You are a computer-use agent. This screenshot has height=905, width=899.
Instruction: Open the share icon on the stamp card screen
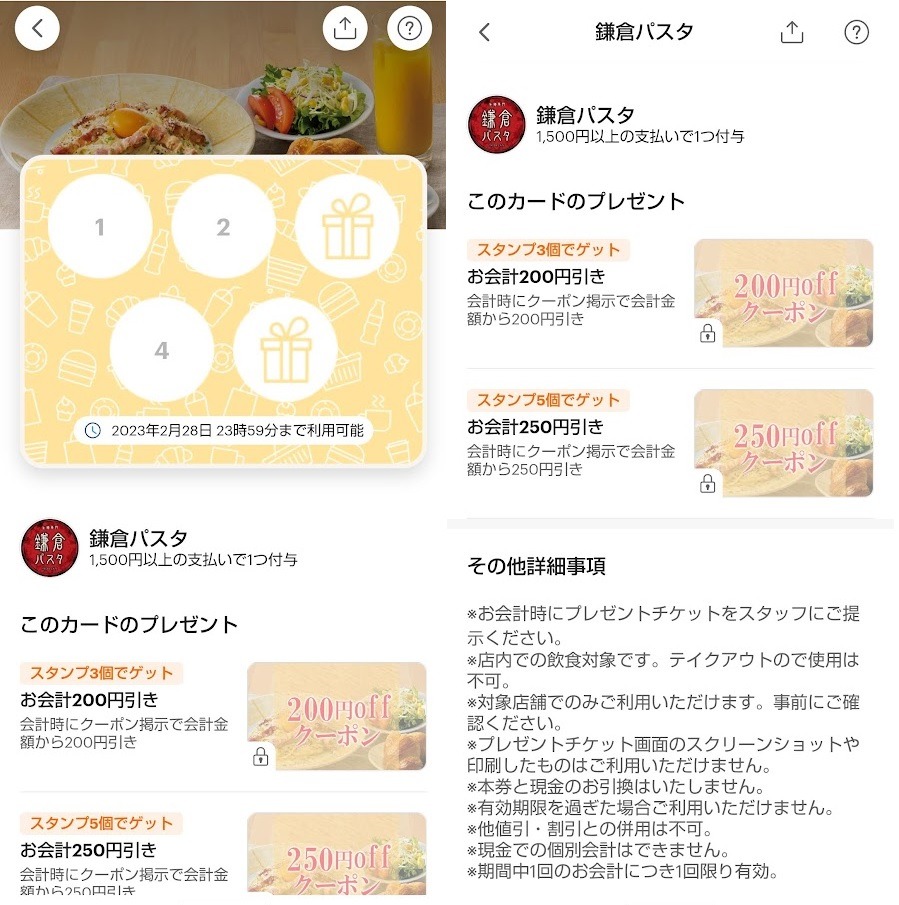[343, 28]
